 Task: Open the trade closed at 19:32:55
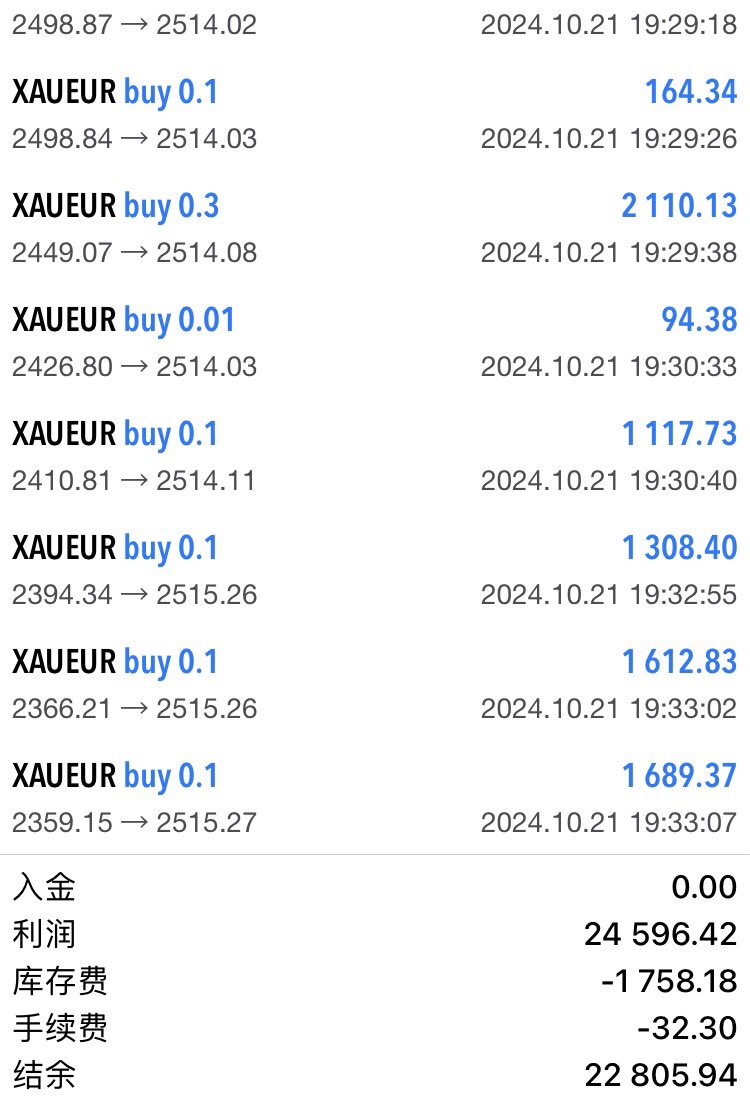[x=375, y=570]
